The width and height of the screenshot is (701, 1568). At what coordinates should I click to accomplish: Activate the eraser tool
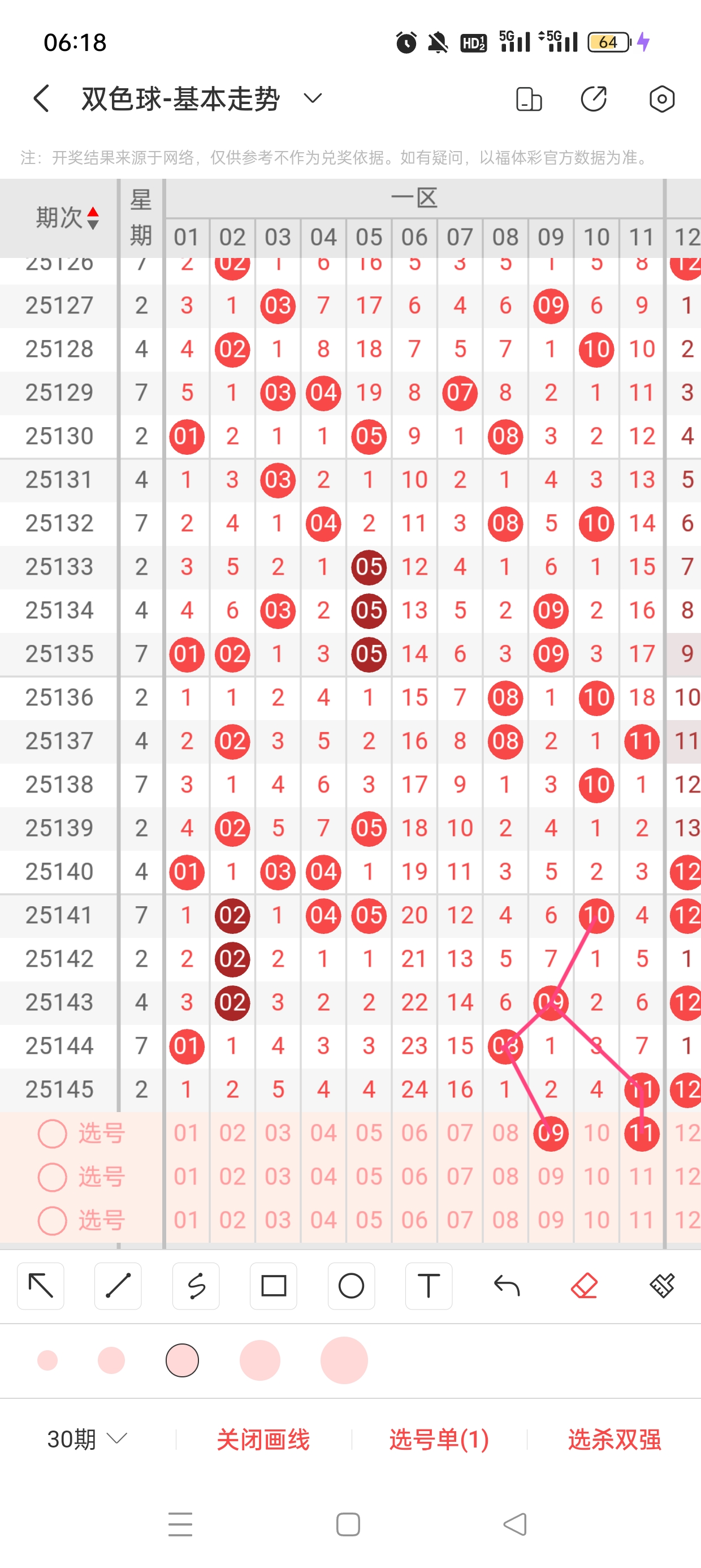pos(584,1286)
